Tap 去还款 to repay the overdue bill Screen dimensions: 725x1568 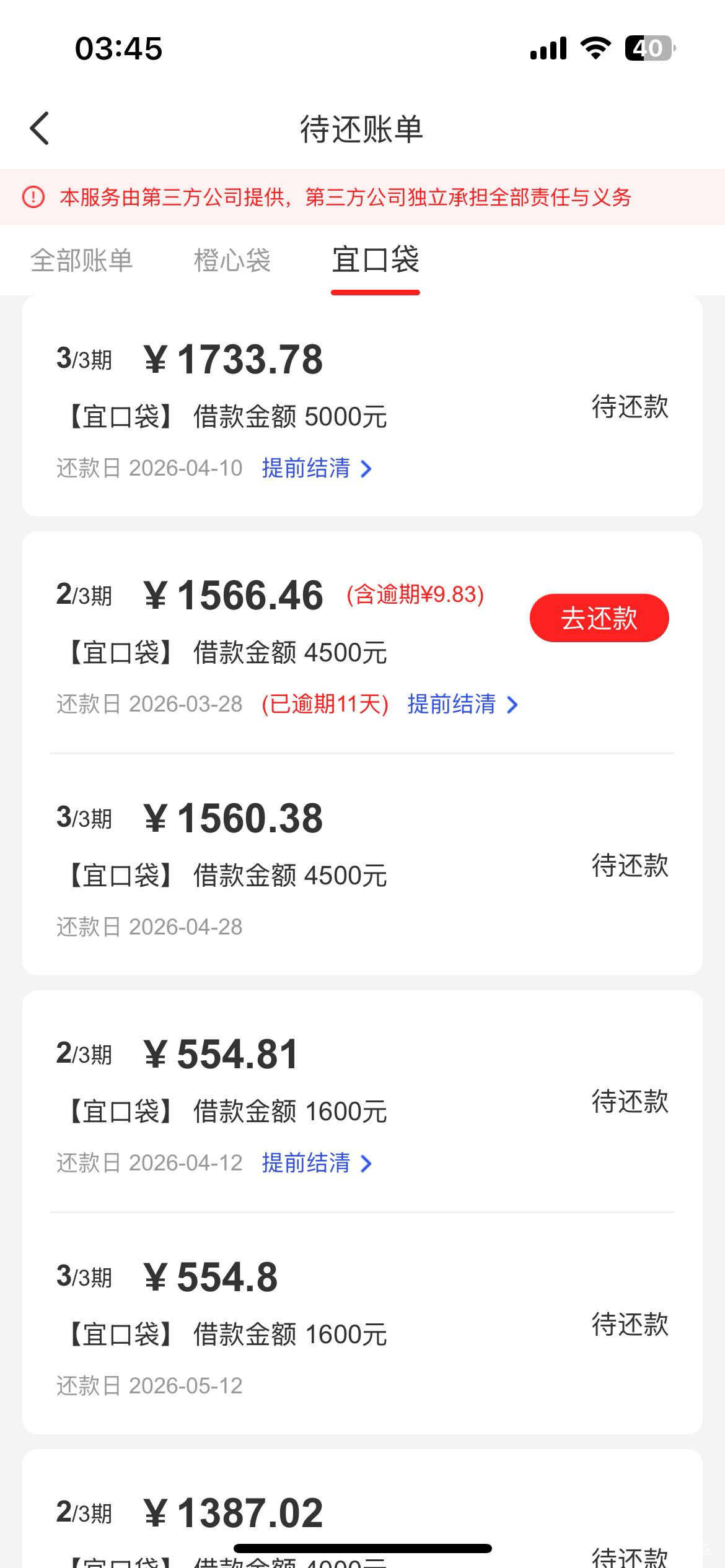599,618
